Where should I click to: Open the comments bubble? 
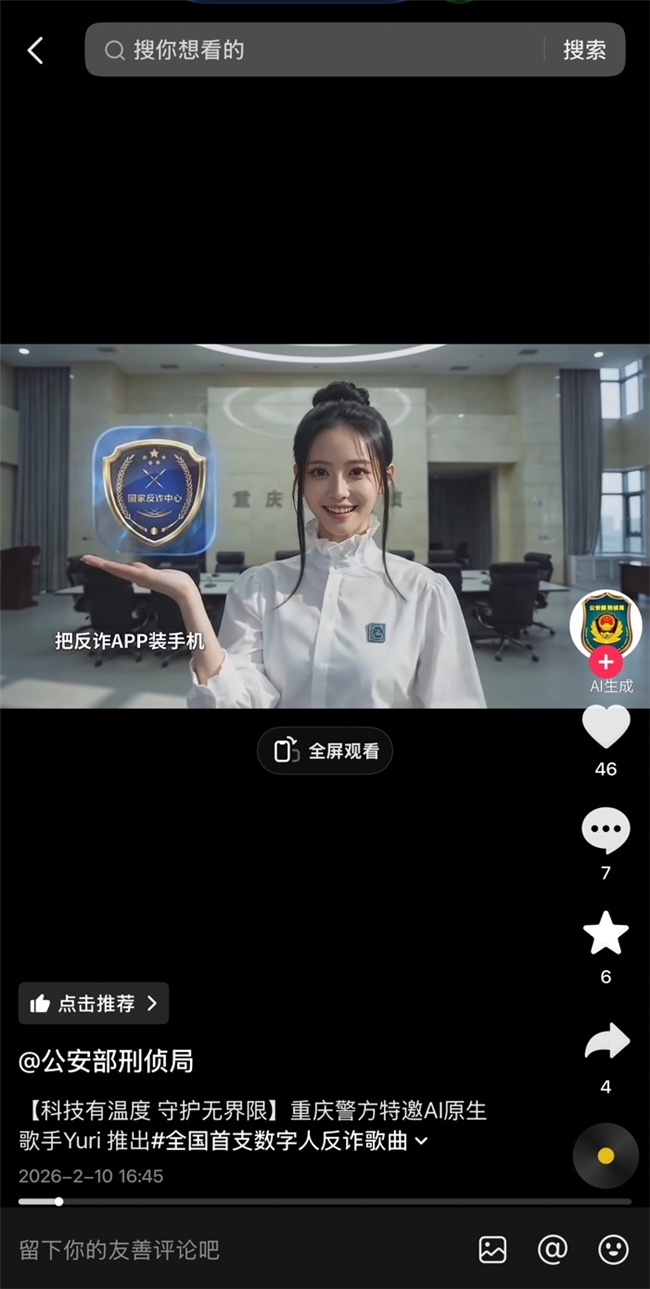[x=606, y=831]
